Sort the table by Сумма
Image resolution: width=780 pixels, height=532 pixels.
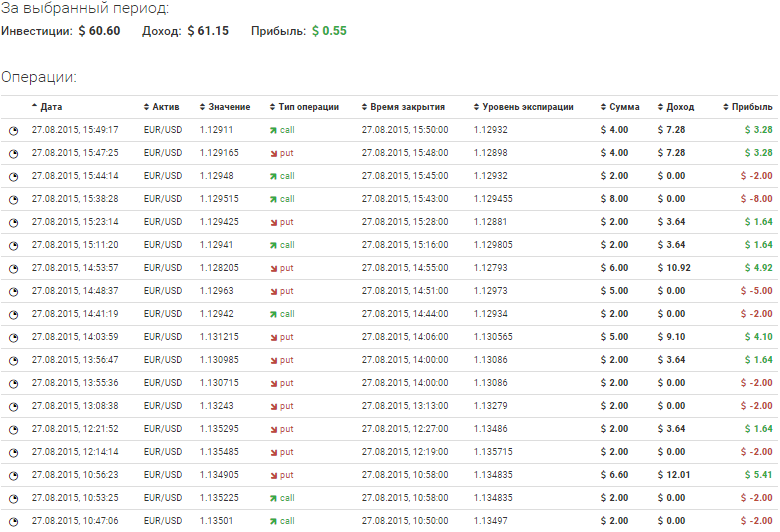pos(624,107)
